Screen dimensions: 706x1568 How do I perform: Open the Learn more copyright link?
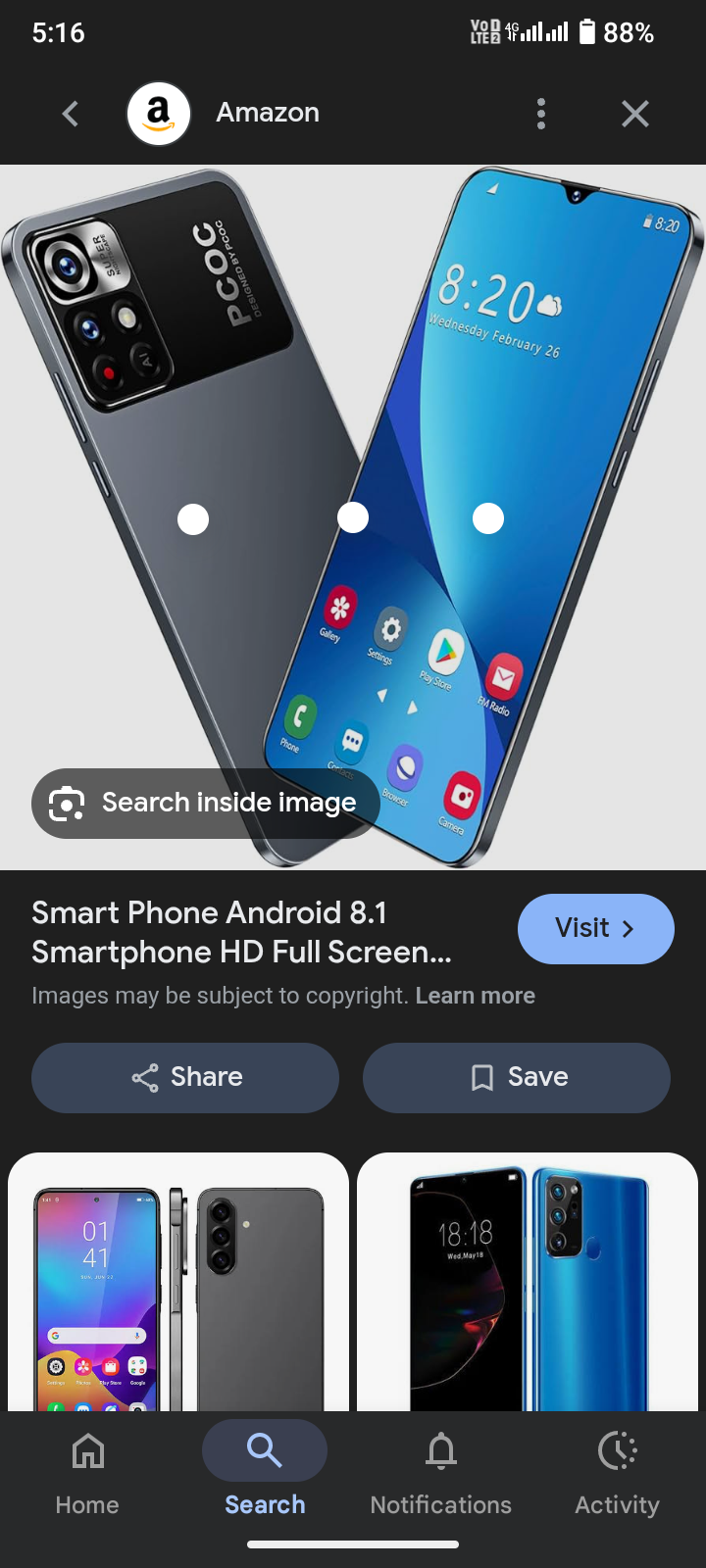coord(476,996)
